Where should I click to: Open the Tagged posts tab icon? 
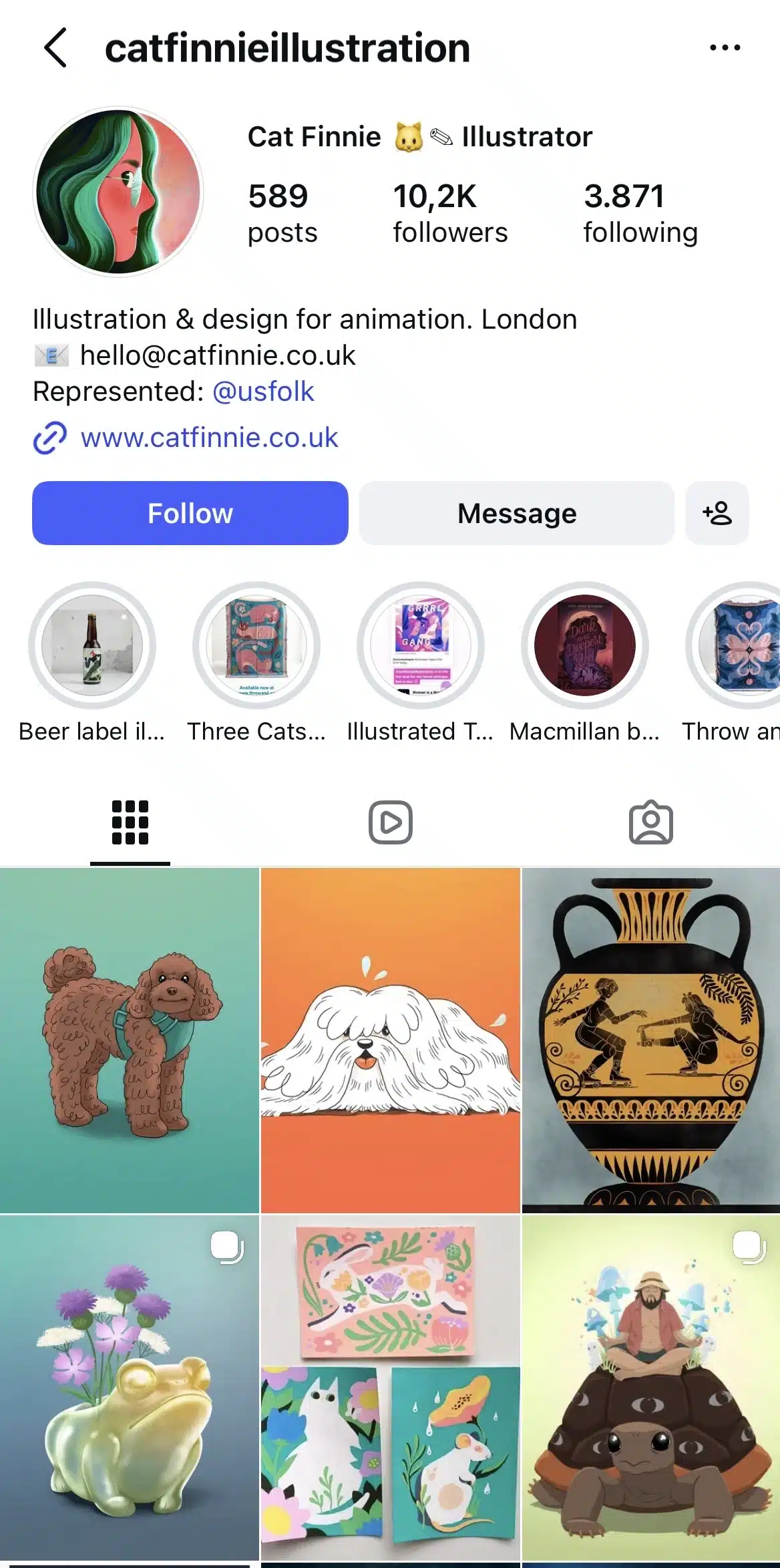(x=650, y=822)
